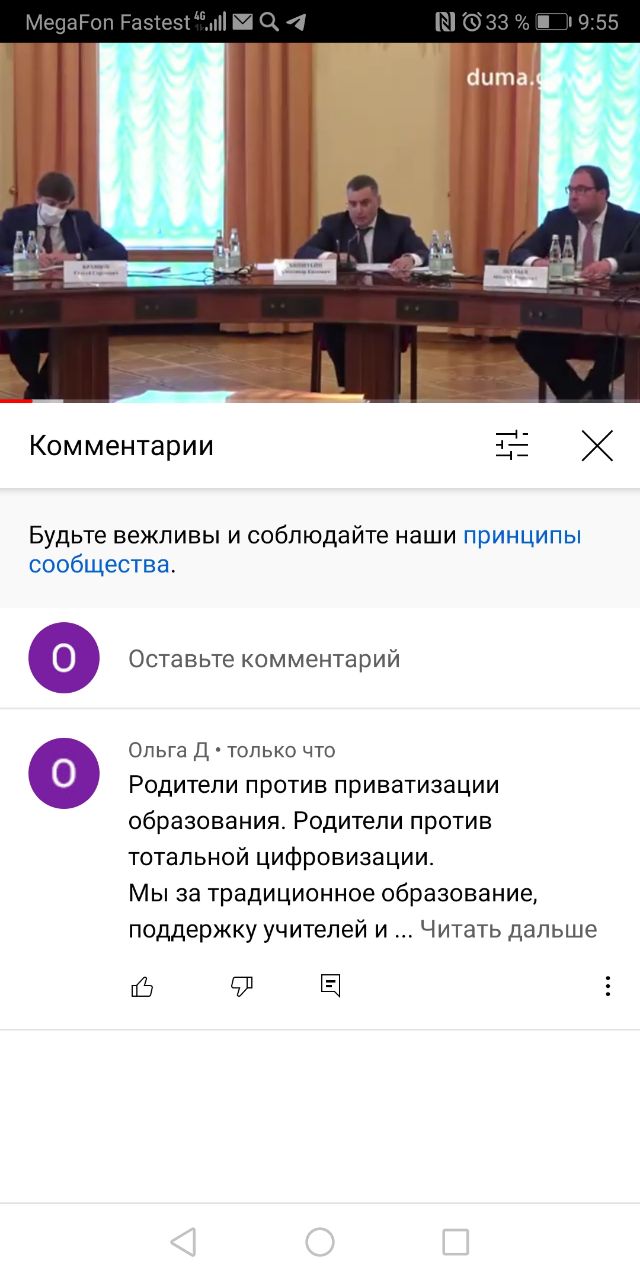Image resolution: width=640 pixels, height=1280 pixels.
Task: Expand the comment with 'Читать дальше'
Action: tap(508, 929)
